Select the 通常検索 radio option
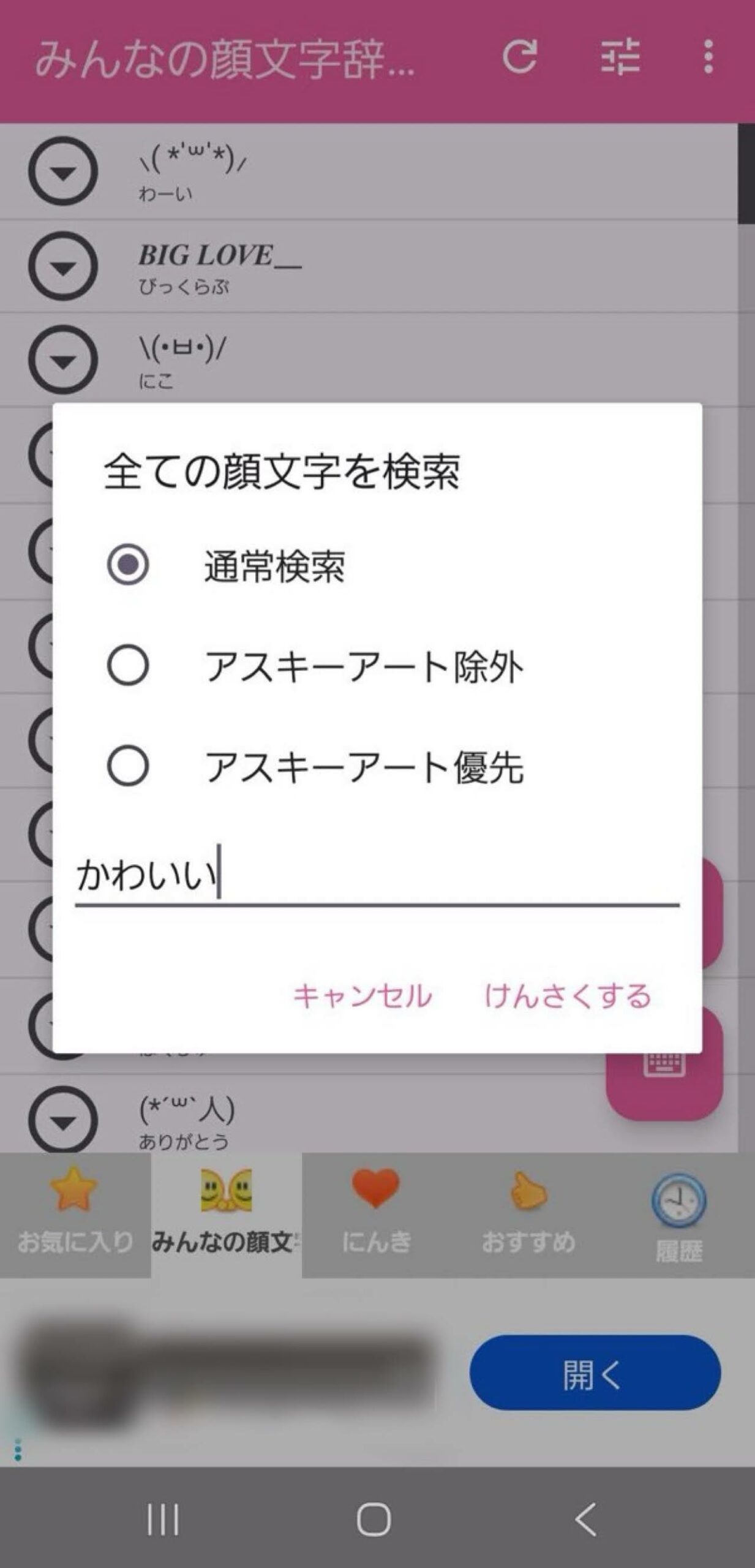Image resolution: width=755 pixels, height=1568 pixels. (x=127, y=564)
